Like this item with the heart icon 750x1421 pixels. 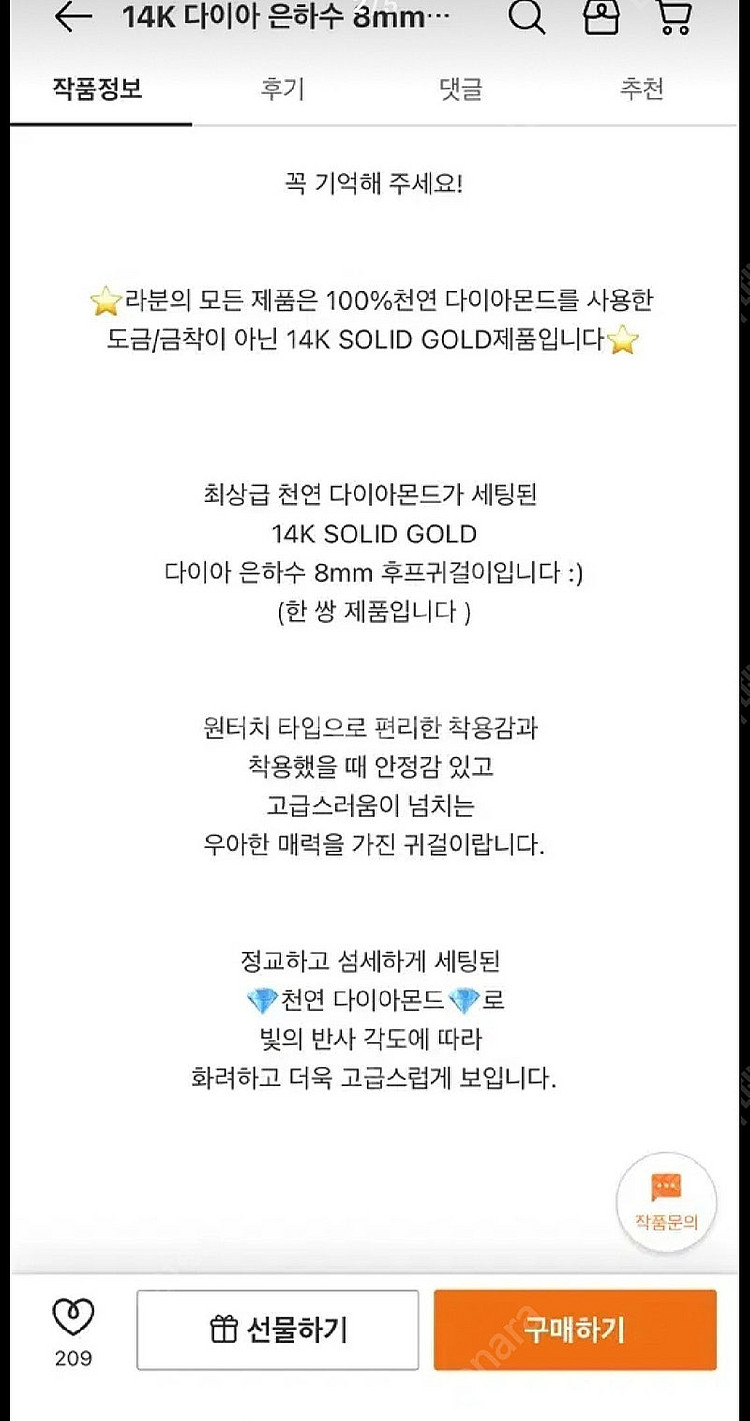73,1318
